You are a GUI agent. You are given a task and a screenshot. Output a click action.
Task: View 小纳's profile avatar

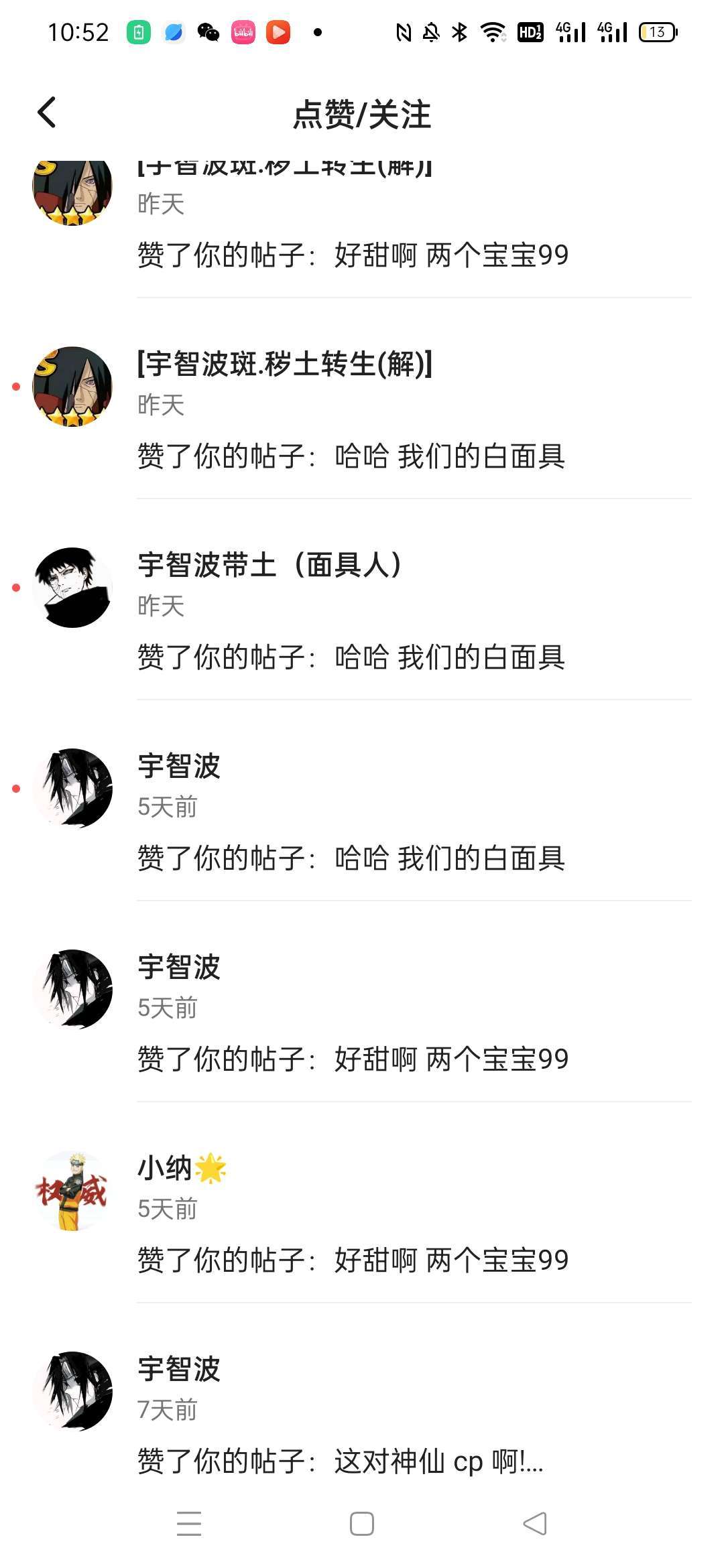(x=72, y=1191)
